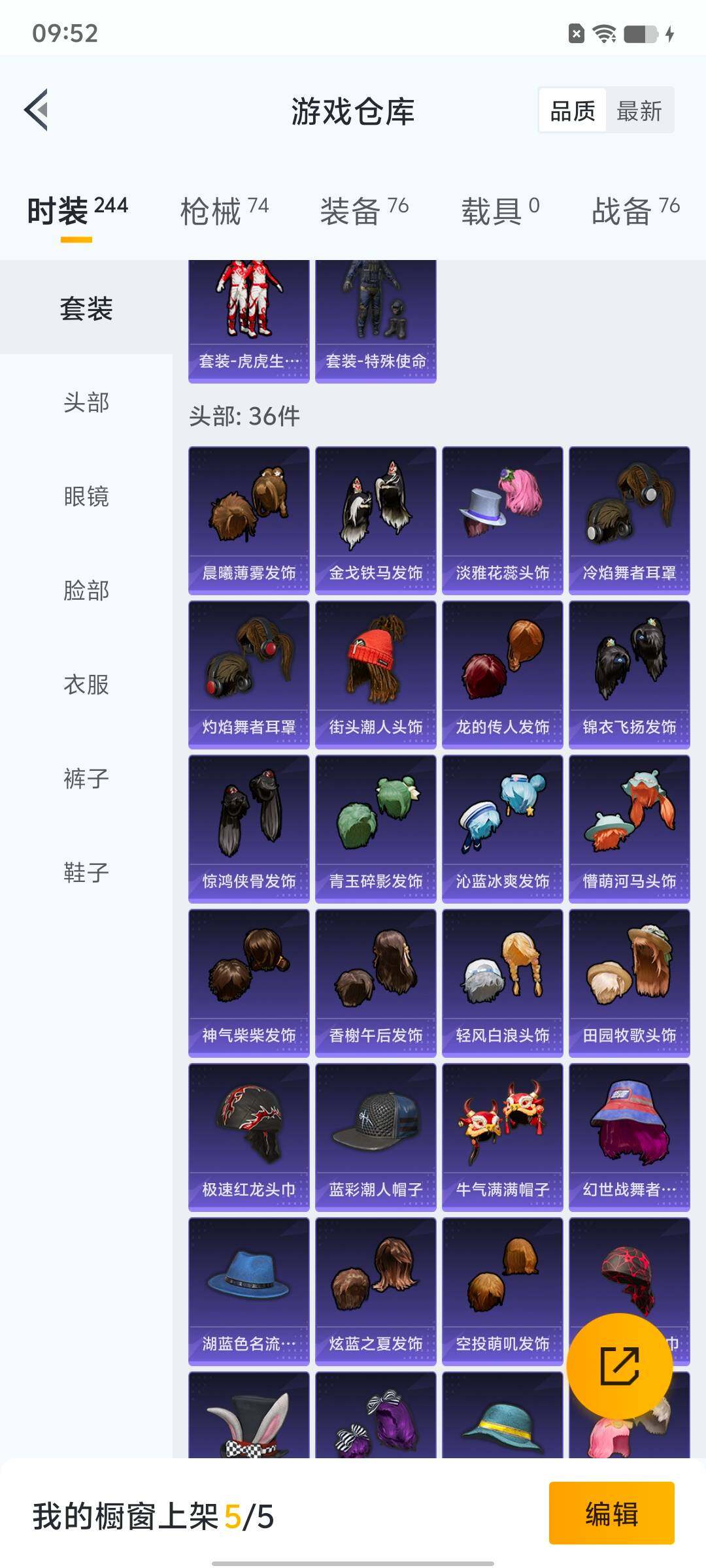
Task: Go to the 裤子 category
Action: tap(86, 779)
